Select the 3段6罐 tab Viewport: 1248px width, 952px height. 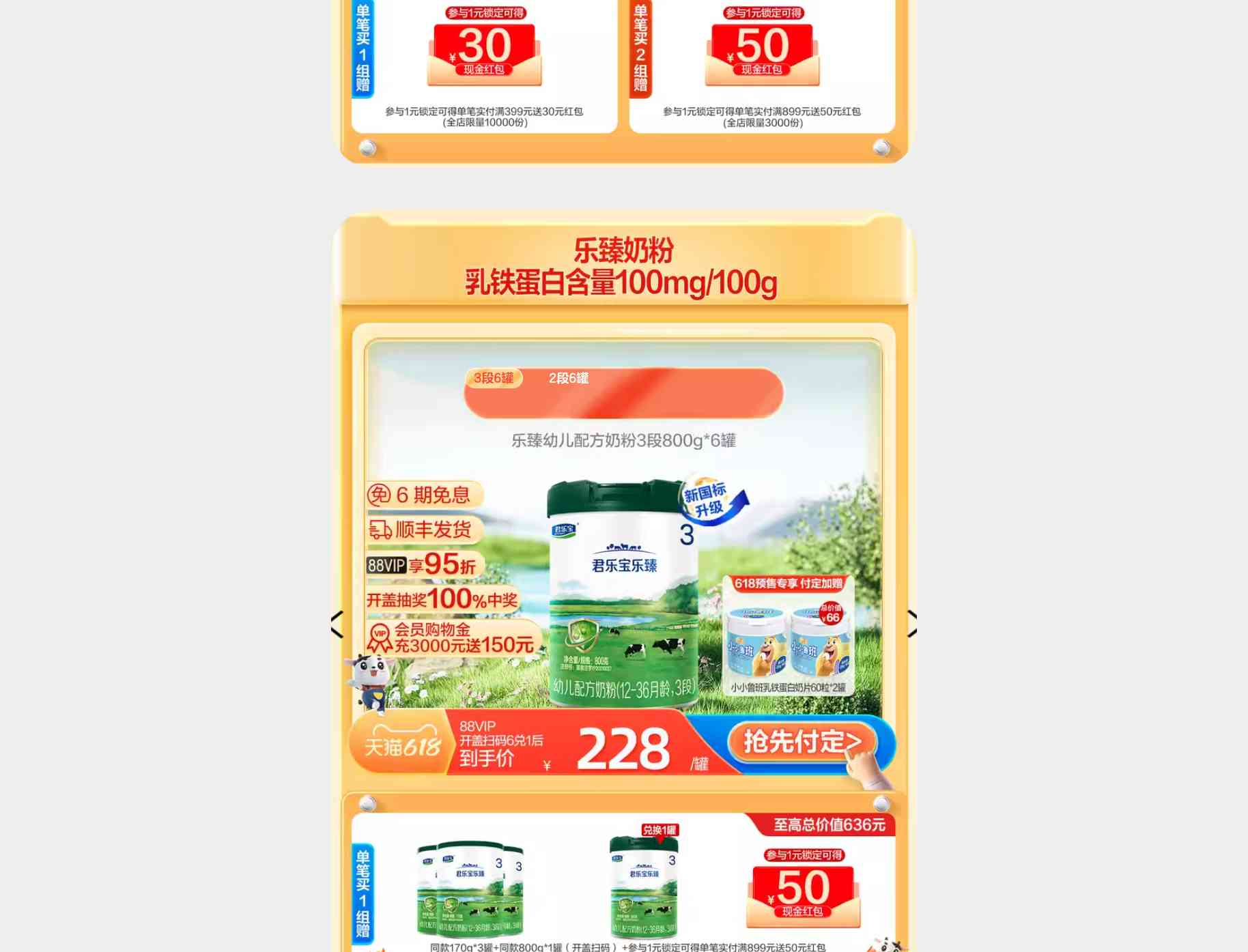pos(494,378)
